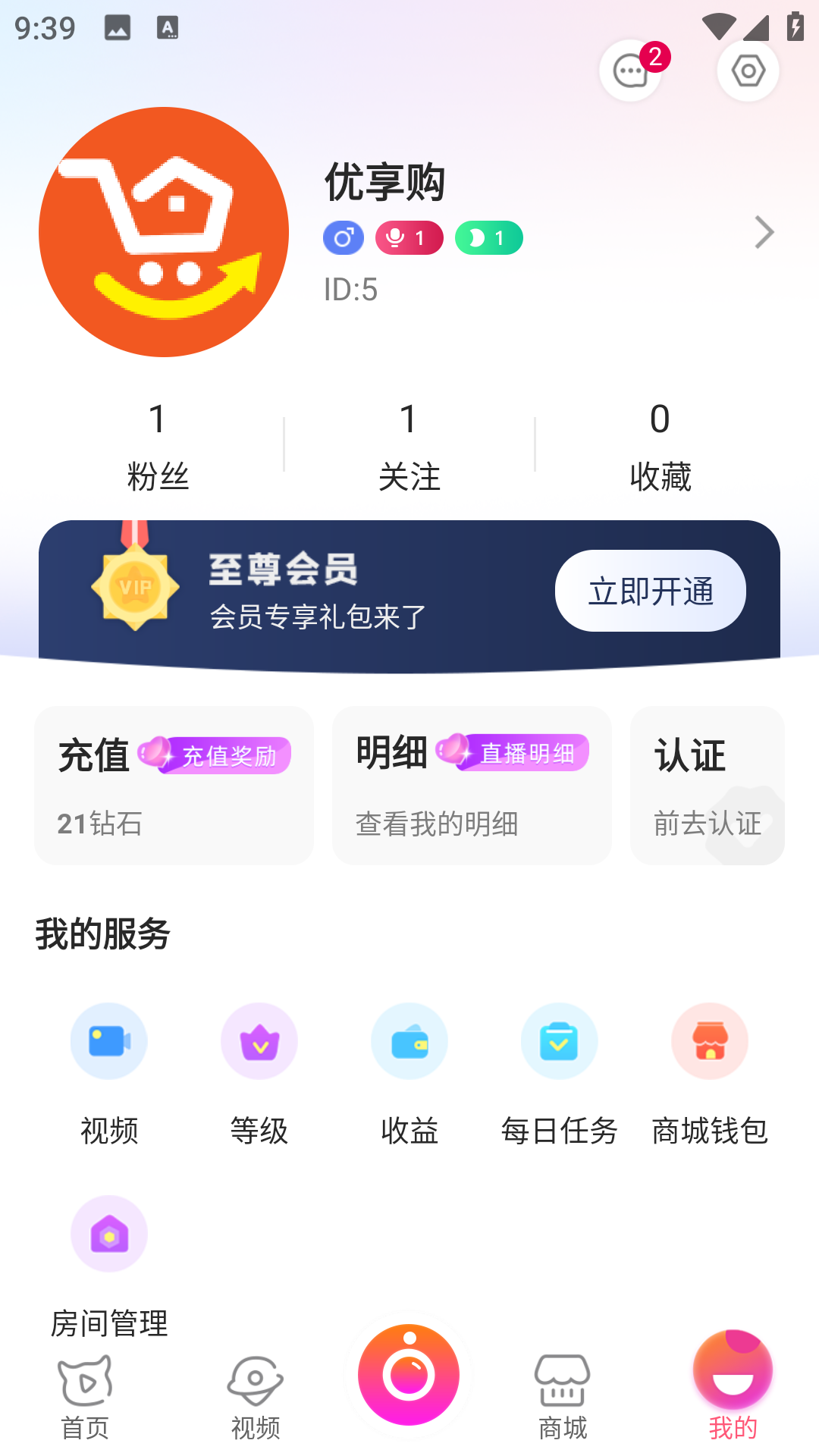This screenshot has height=1456, width=819.
Task: Open 商城钱包 mall wallet
Action: point(710,1075)
